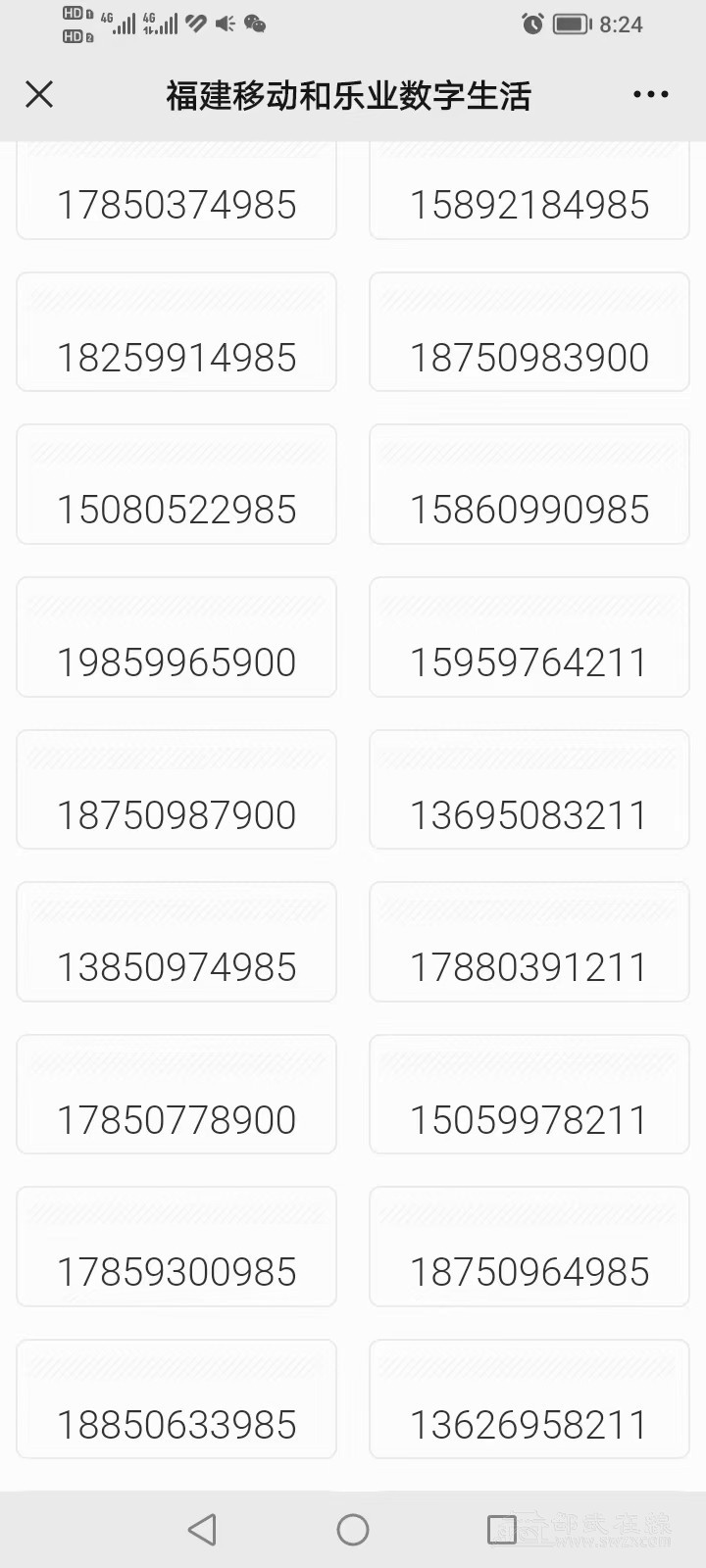The width and height of the screenshot is (706, 1568).
Task: Choose the number 15892184985
Action: pos(529,196)
